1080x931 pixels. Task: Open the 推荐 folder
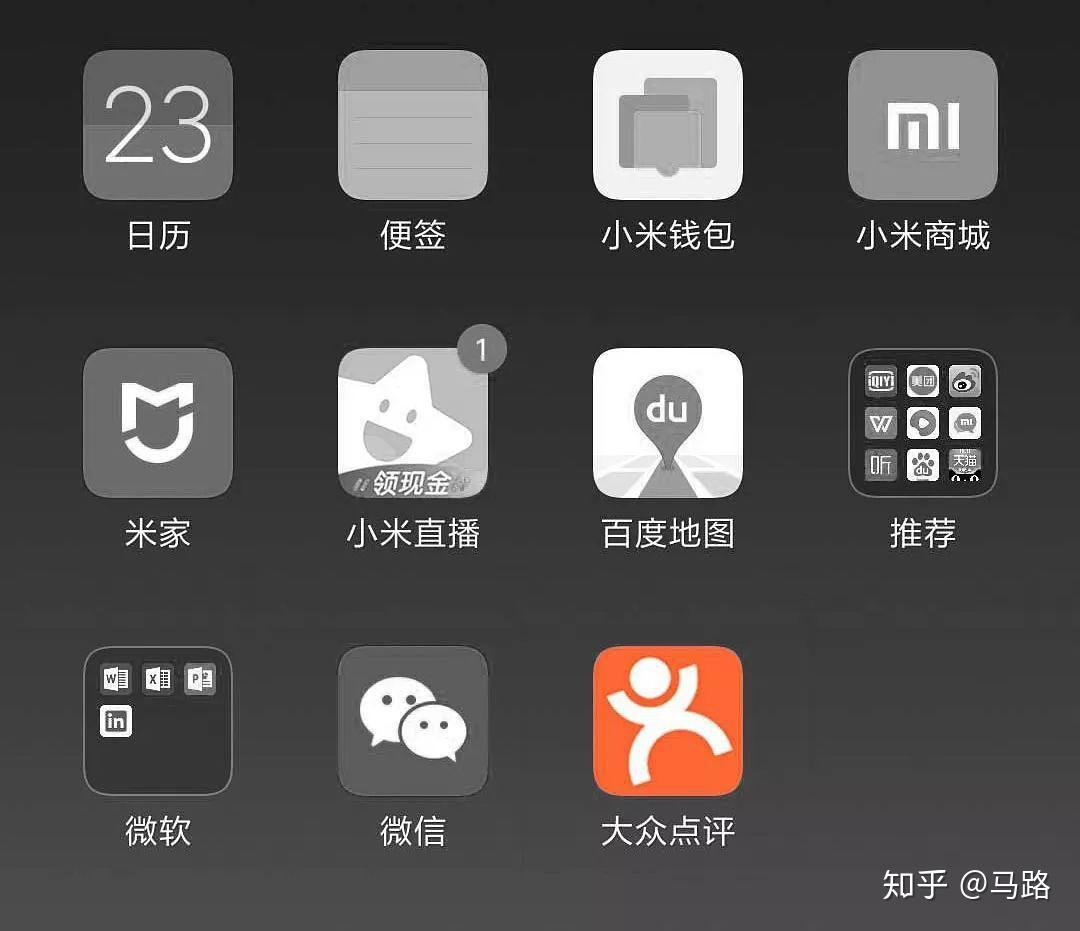coord(923,423)
